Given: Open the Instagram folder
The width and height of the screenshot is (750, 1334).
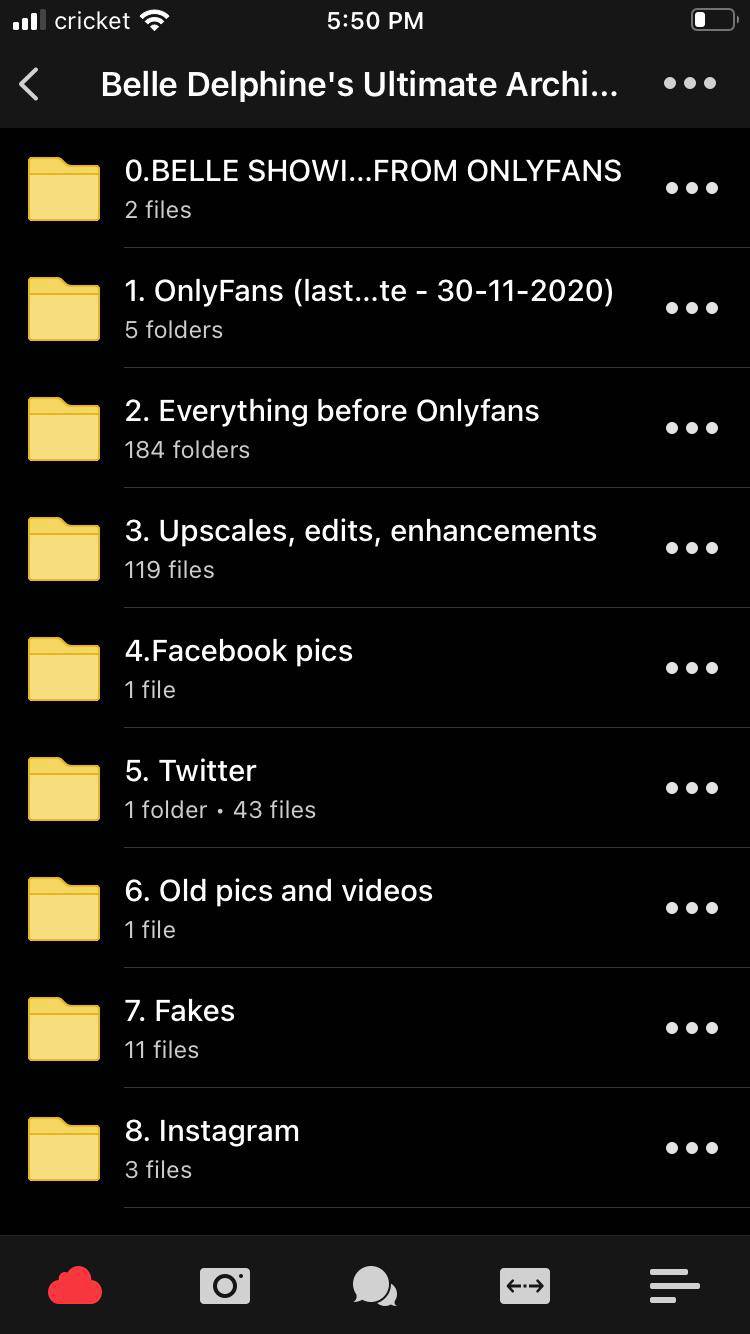Looking at the screenshot, I should (x=212, y=1148).
